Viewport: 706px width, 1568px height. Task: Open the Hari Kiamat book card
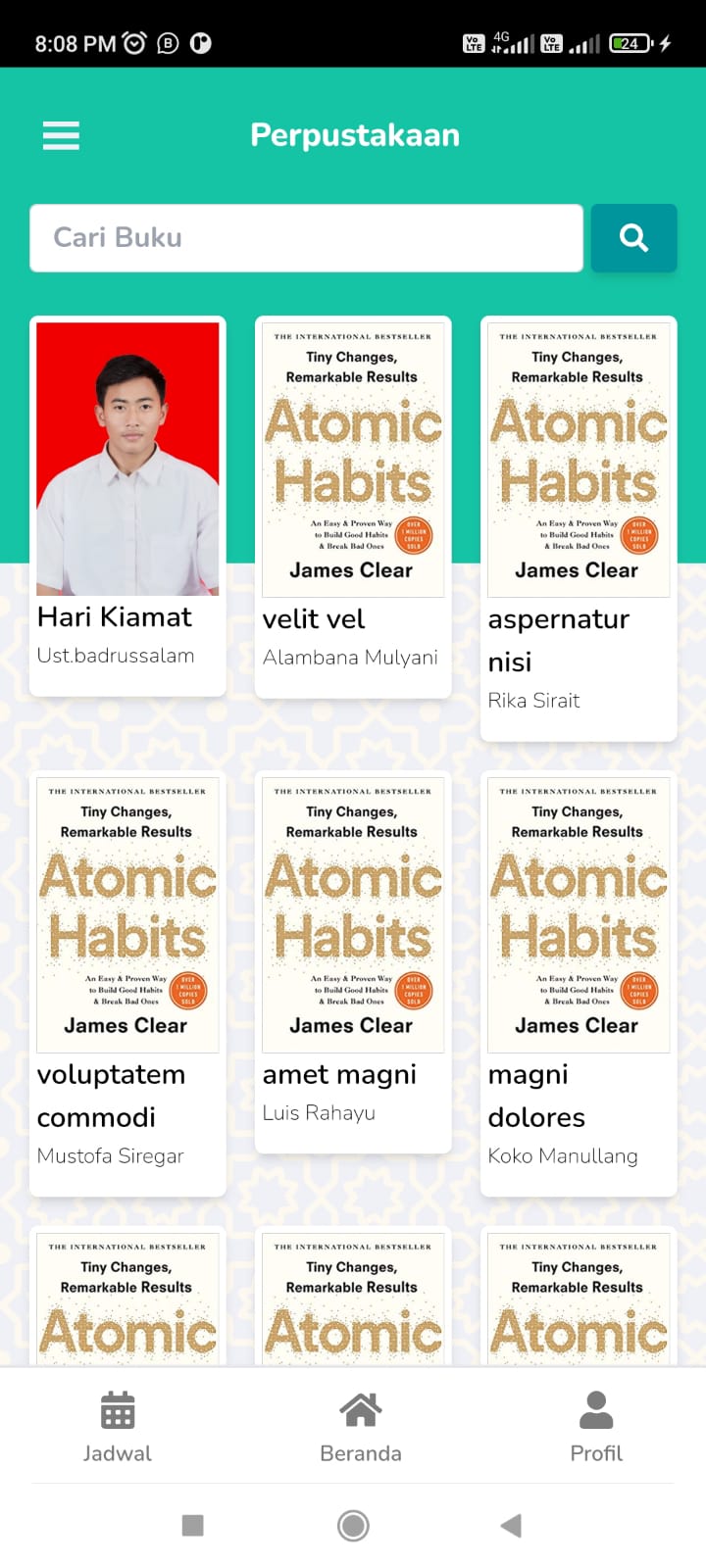pyautogui.click(x=127, y=505)
